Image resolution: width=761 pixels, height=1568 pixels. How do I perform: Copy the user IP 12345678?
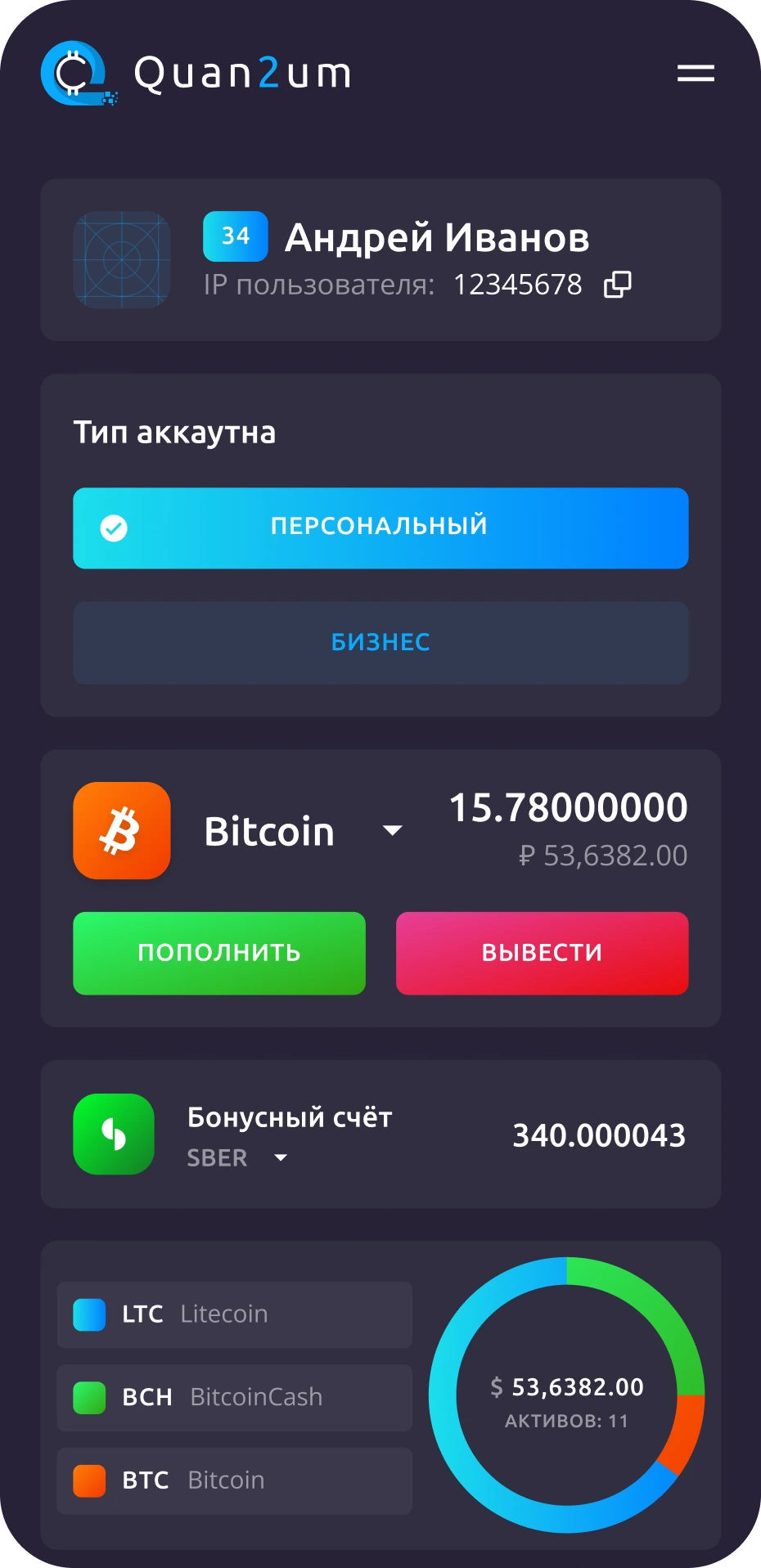(617, 285)
